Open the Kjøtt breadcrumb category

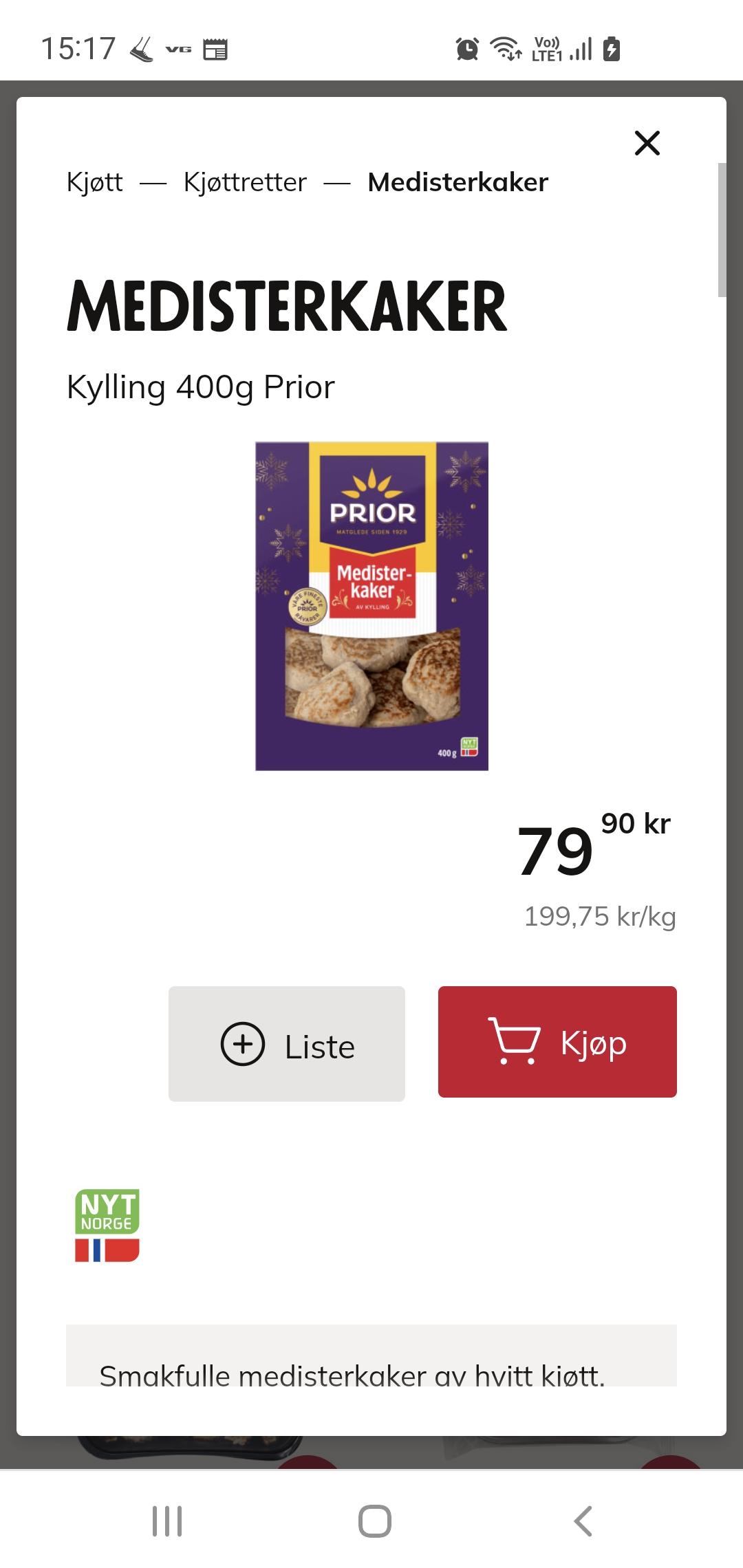pyautogui.click(x=95, y=182)
